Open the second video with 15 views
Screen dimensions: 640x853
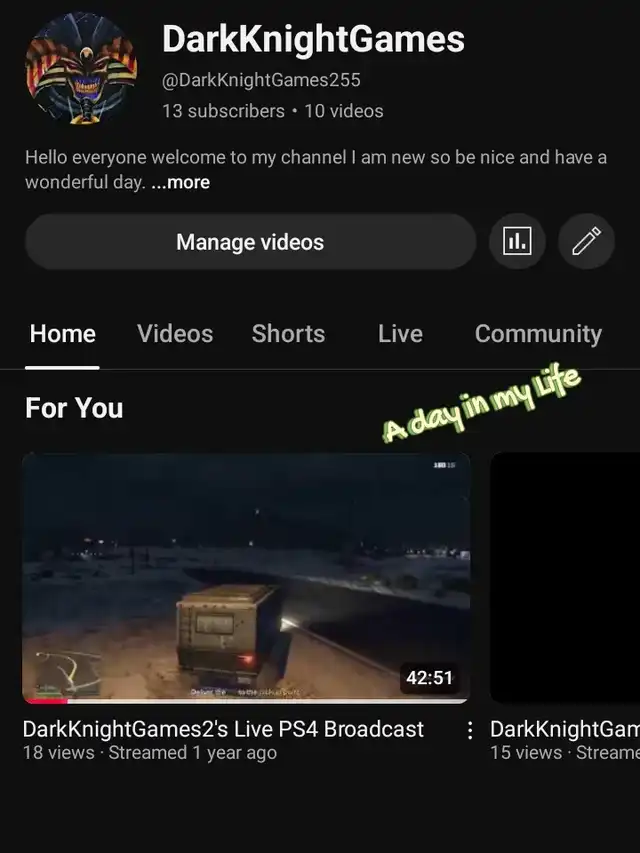click(x=565, y=578)
